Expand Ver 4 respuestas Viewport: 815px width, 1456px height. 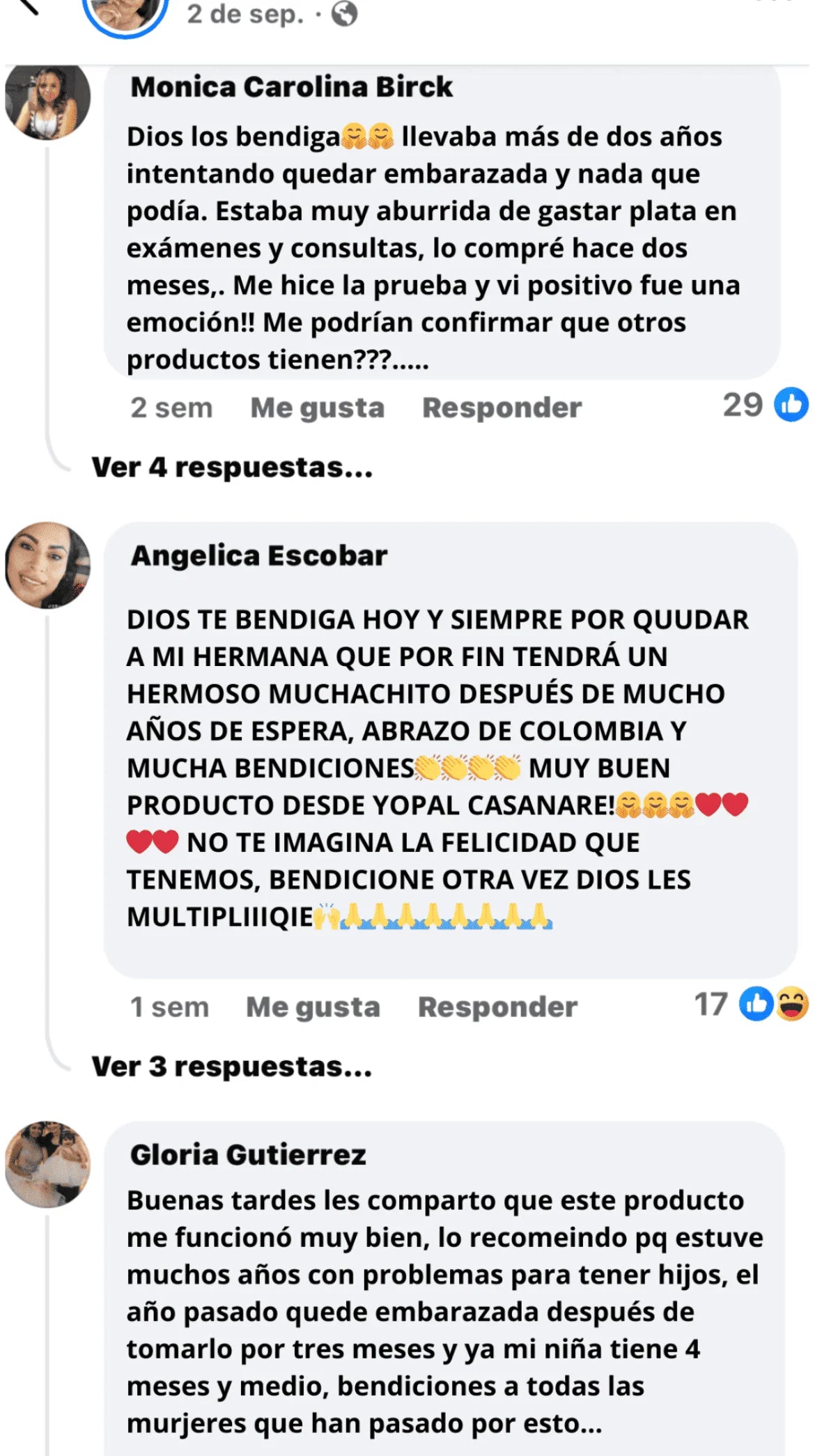232,467
